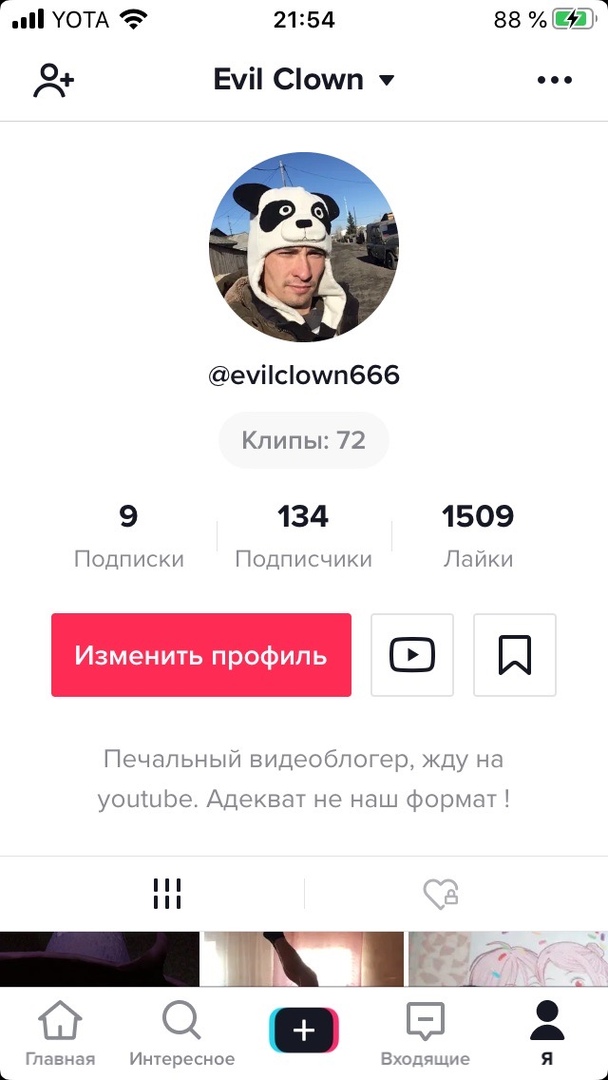608x1080 pixels.
Task: Create a new video with plus button
Action: [304, 1030]
